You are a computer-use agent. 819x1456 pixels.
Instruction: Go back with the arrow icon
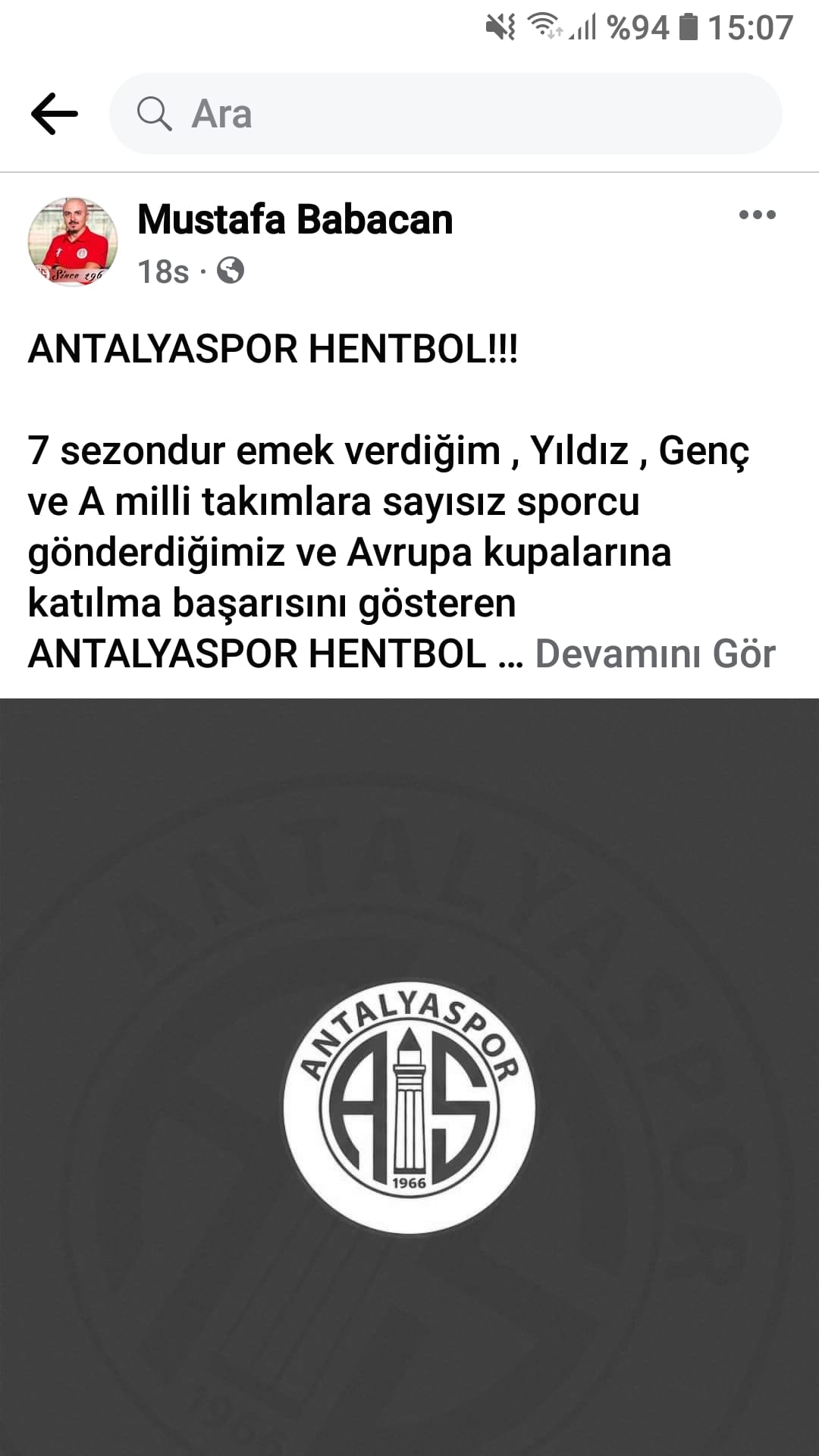tap(54, 114)
